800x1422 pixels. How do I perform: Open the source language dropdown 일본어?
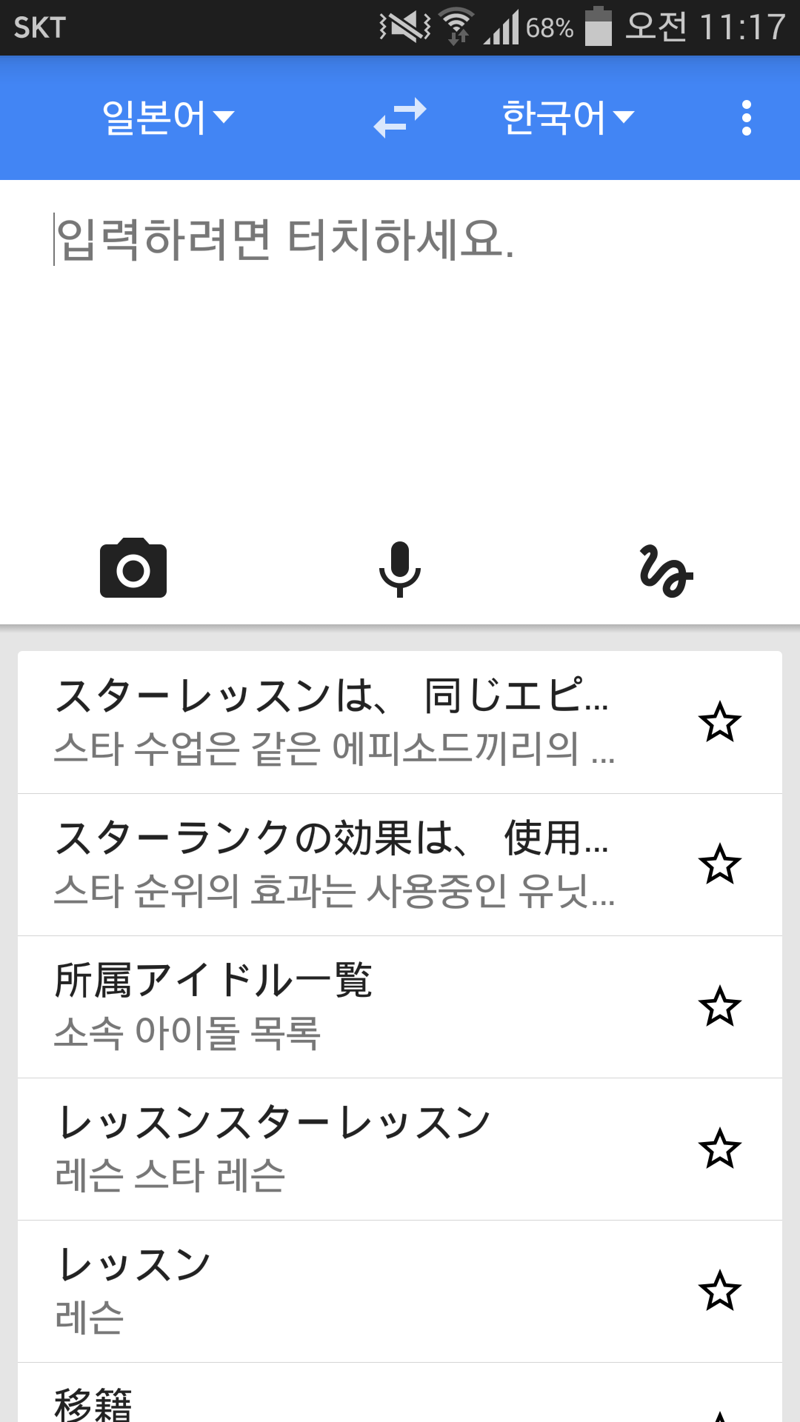[168, 118]
